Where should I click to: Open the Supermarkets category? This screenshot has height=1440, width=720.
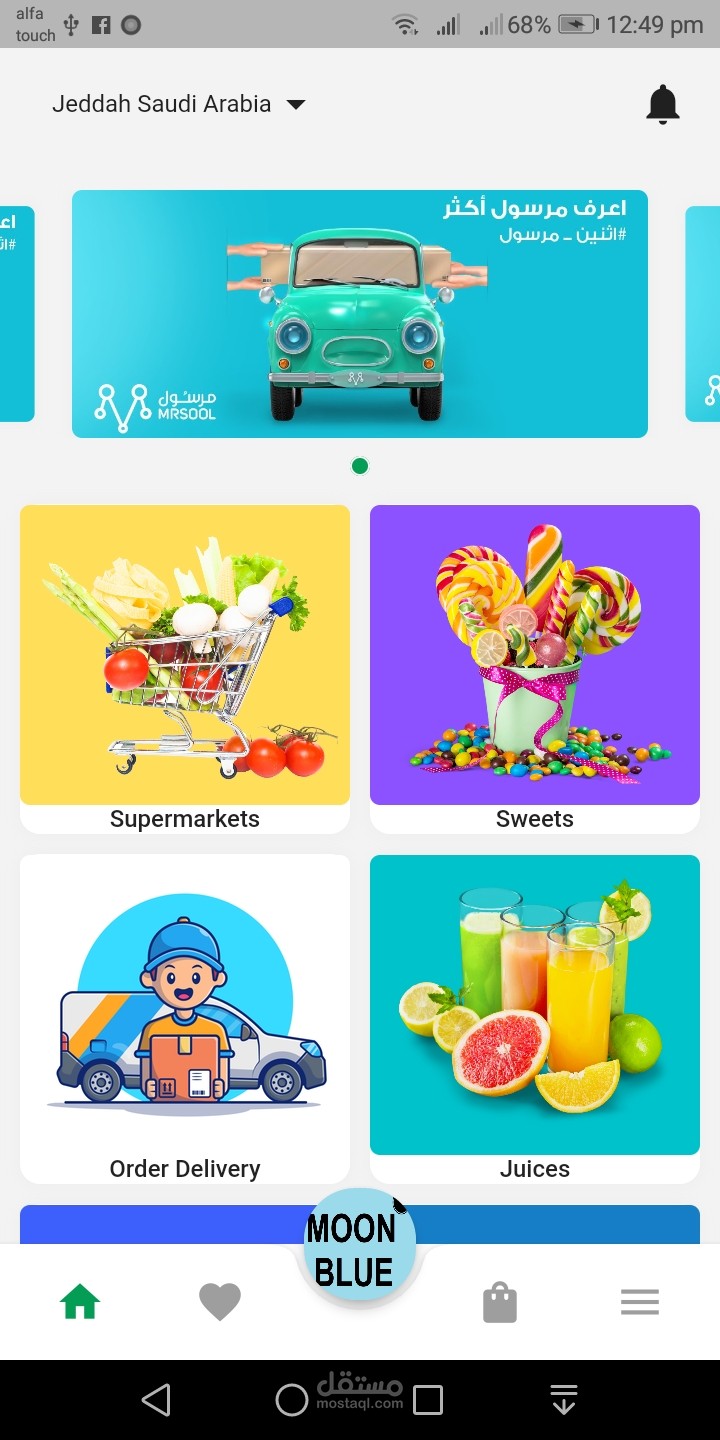click(185, 669)
